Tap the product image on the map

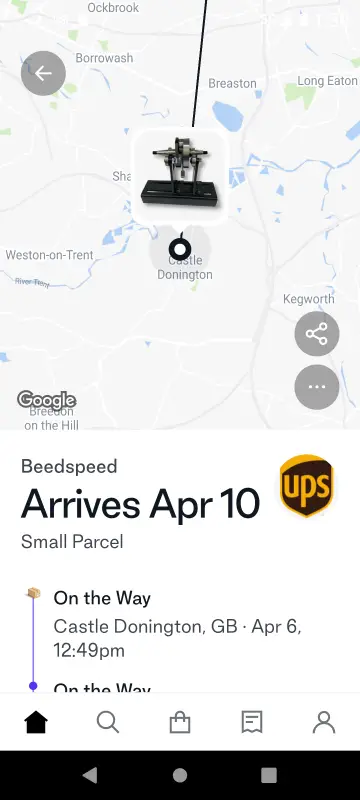180,174
